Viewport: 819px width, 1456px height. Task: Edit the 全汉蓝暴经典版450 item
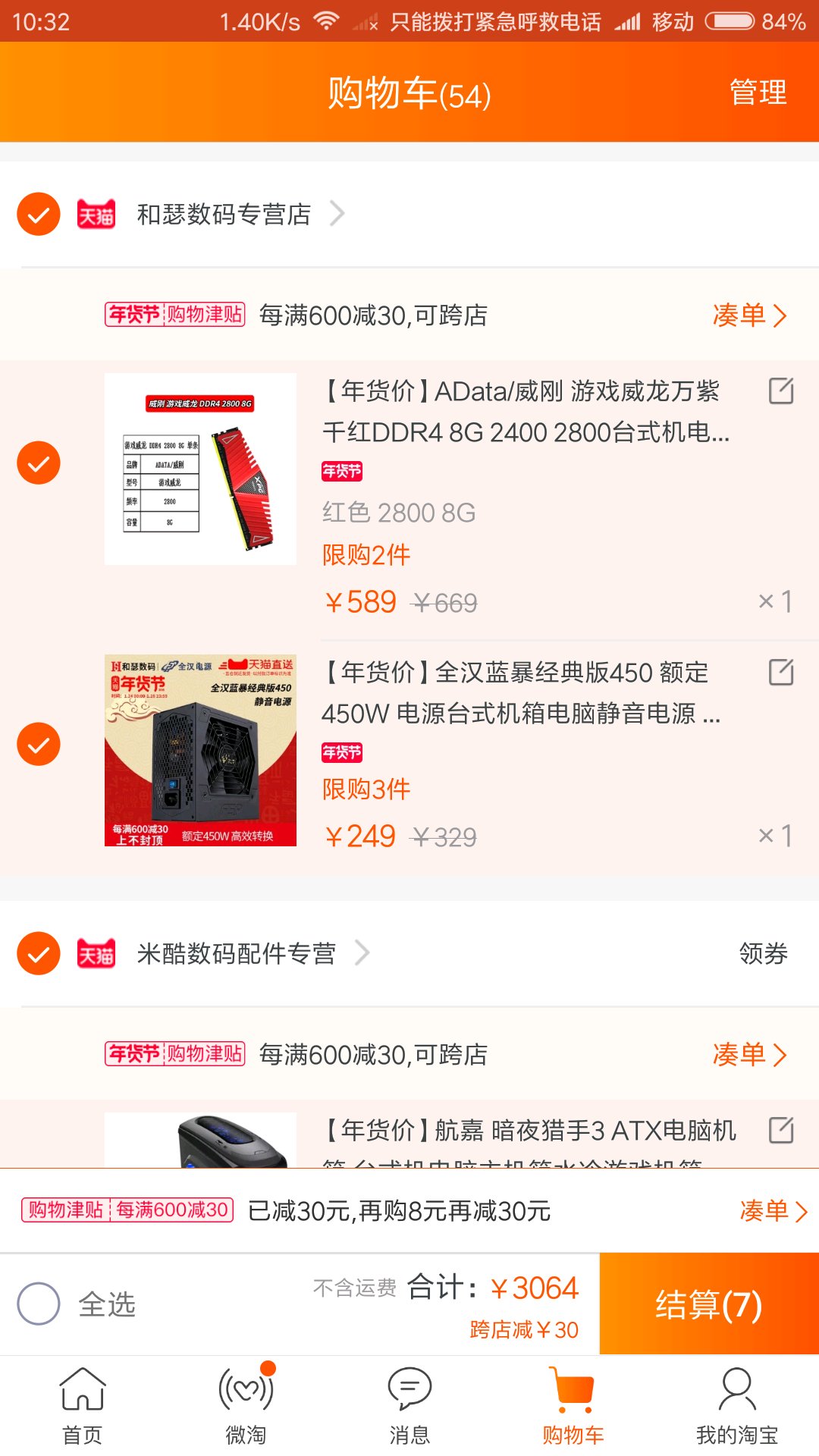coord(781,672)
